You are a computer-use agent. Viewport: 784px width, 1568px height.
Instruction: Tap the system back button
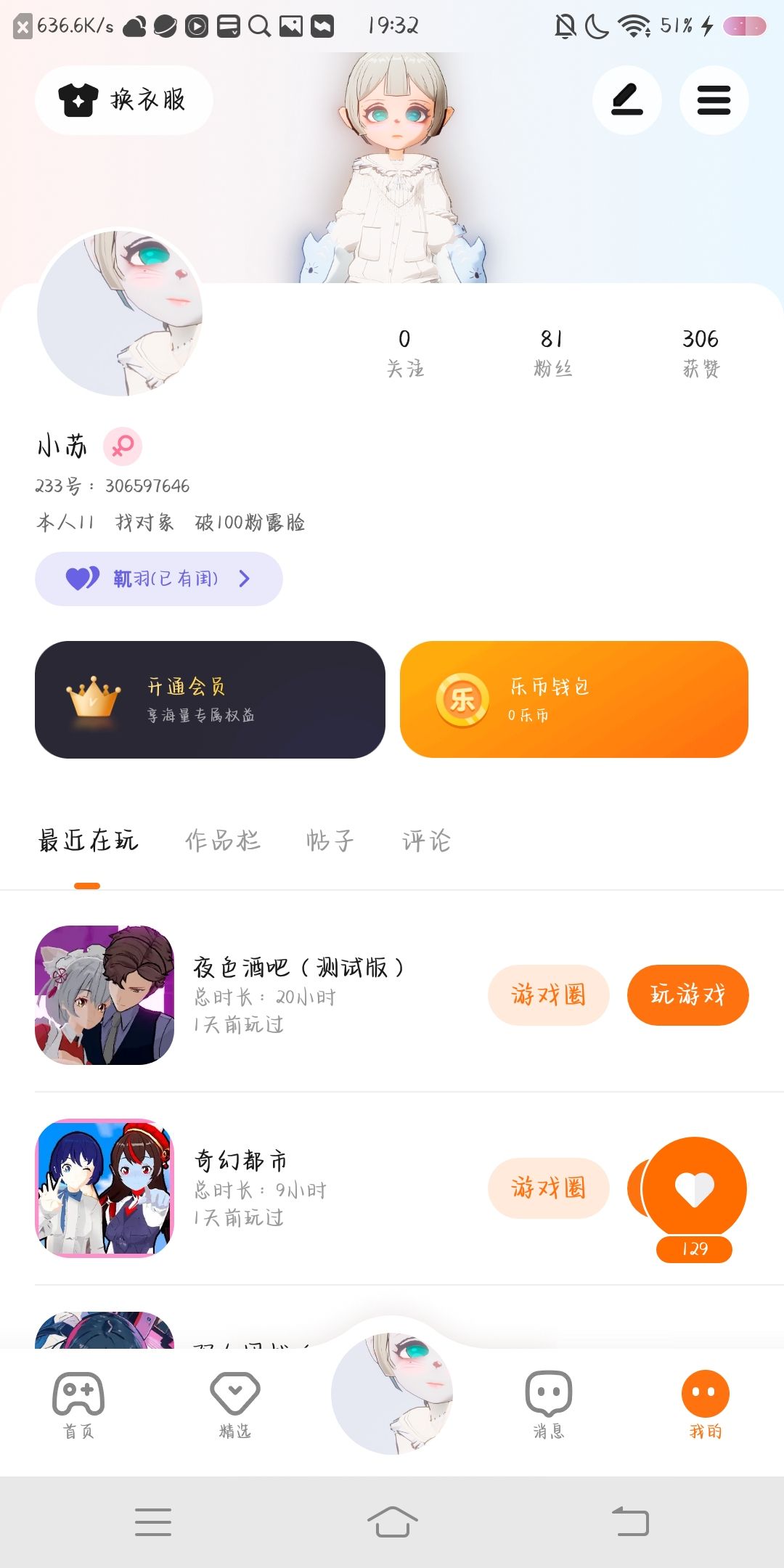[x=630, y=1522]
